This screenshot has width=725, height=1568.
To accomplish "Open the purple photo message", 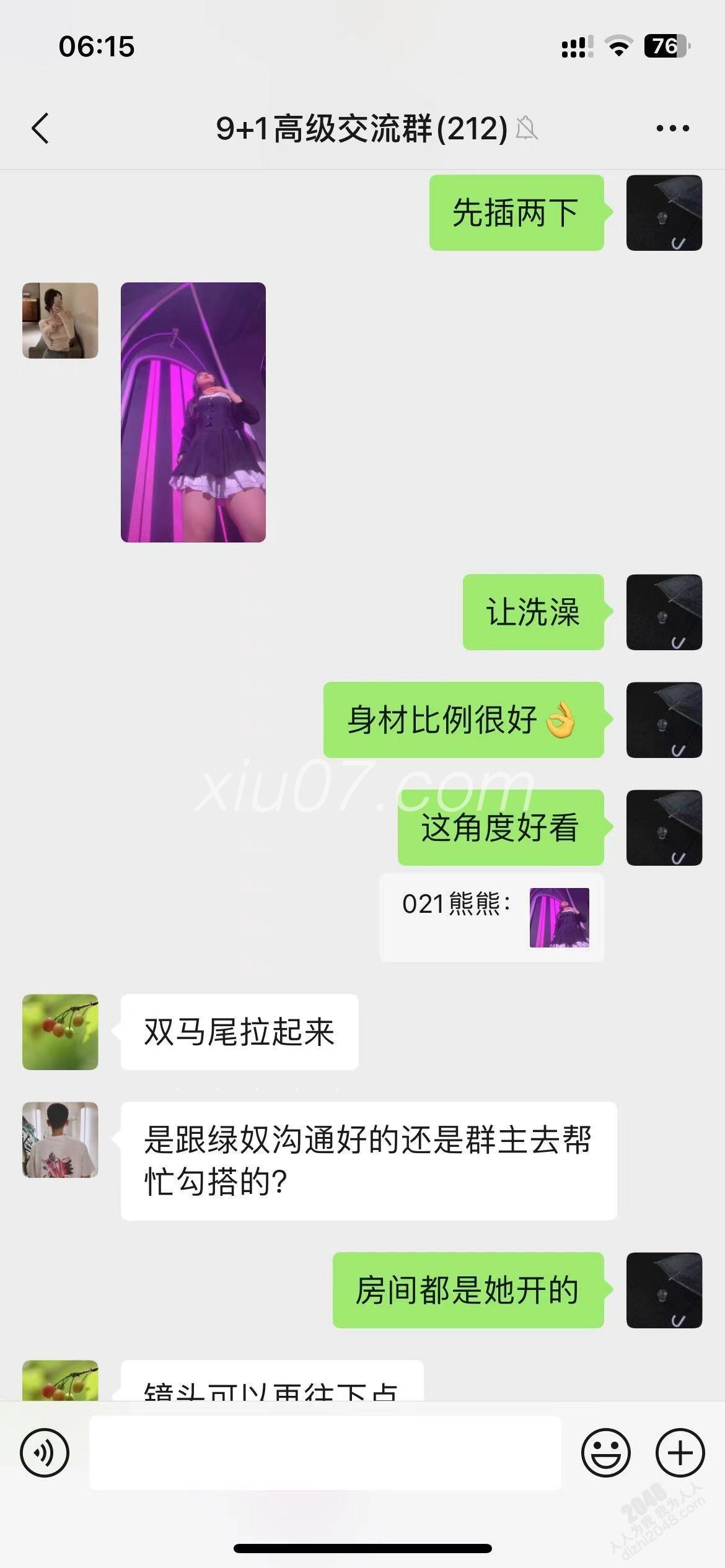I will tap(193, 412).
